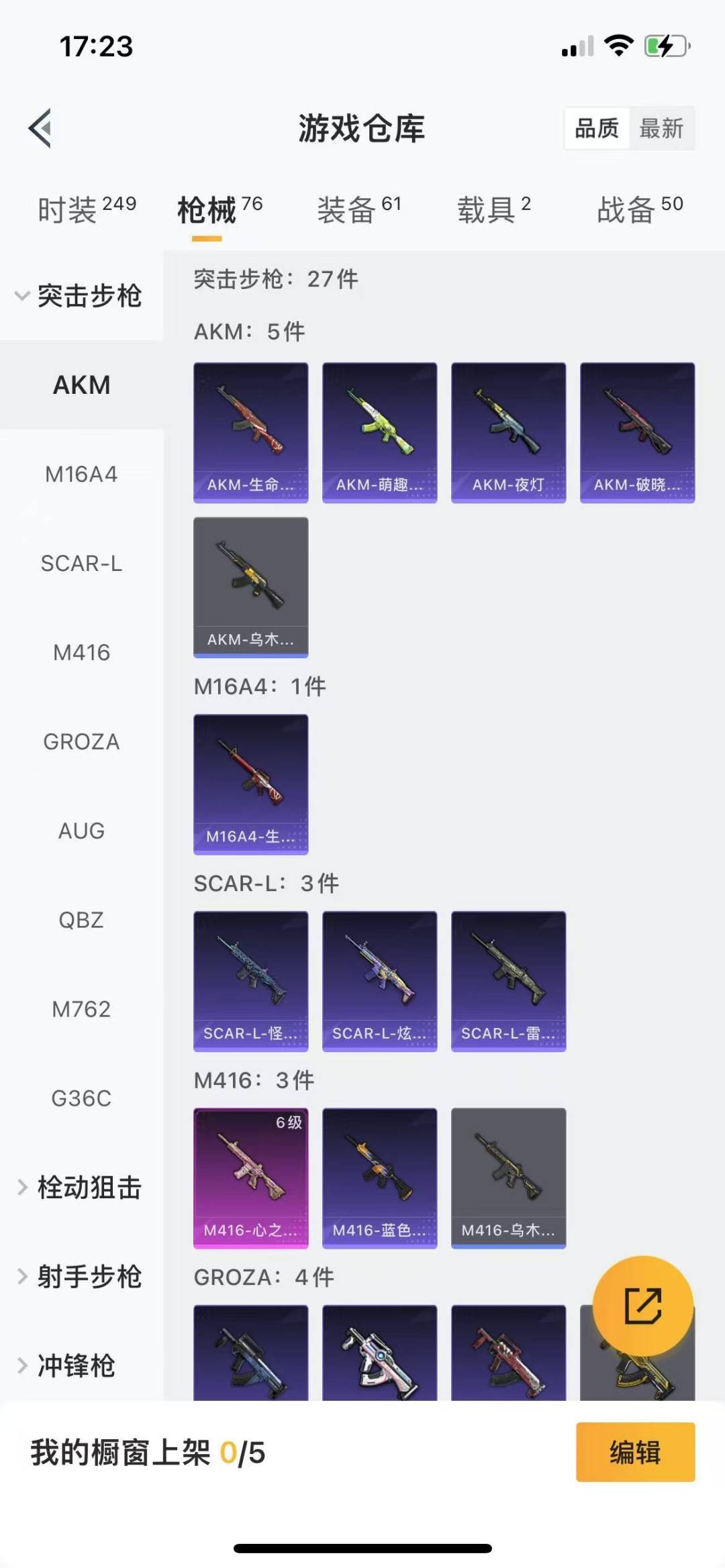Tap the 编辑 button
The image size is (725, 1568).
coord(635,1452)
